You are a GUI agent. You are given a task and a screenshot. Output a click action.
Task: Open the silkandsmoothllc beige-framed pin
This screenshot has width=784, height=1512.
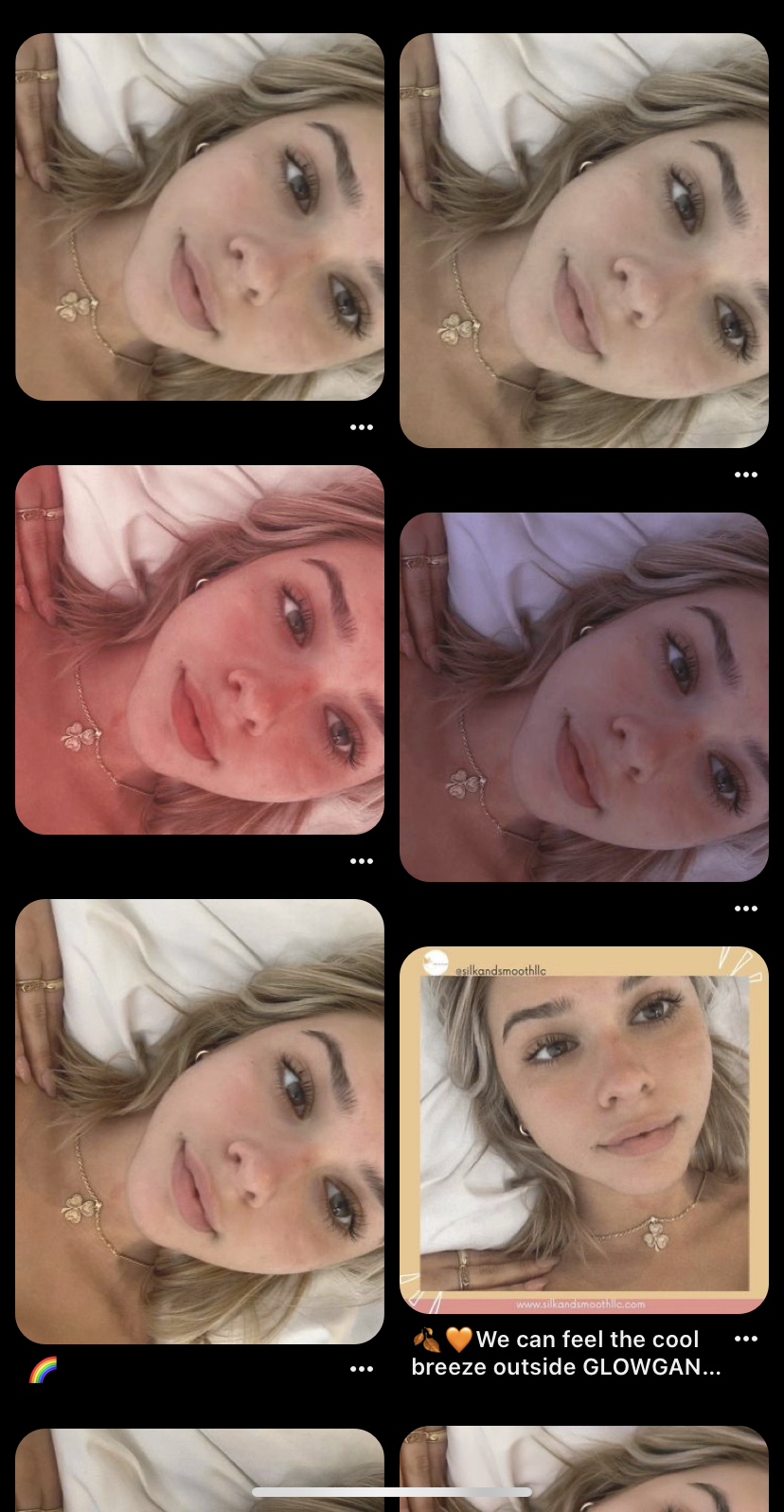tap(584, 1129)
